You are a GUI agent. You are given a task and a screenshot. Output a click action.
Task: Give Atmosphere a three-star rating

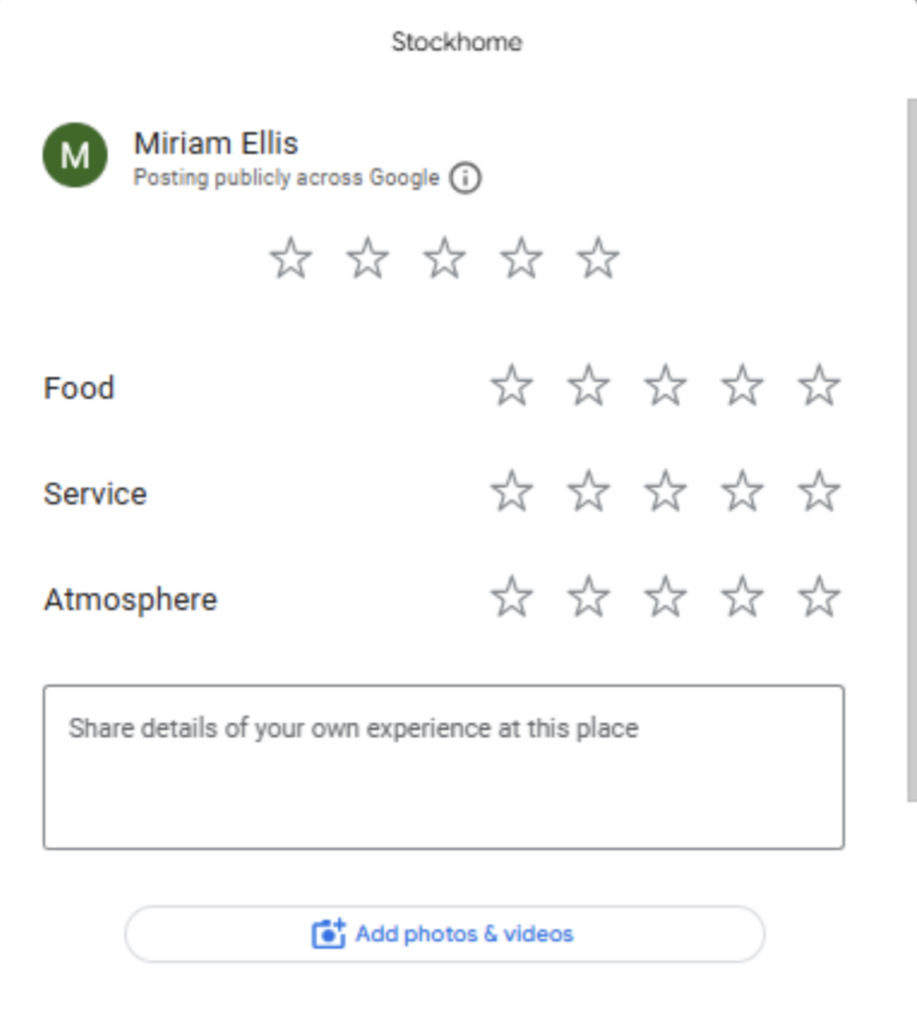coord(665,598)
